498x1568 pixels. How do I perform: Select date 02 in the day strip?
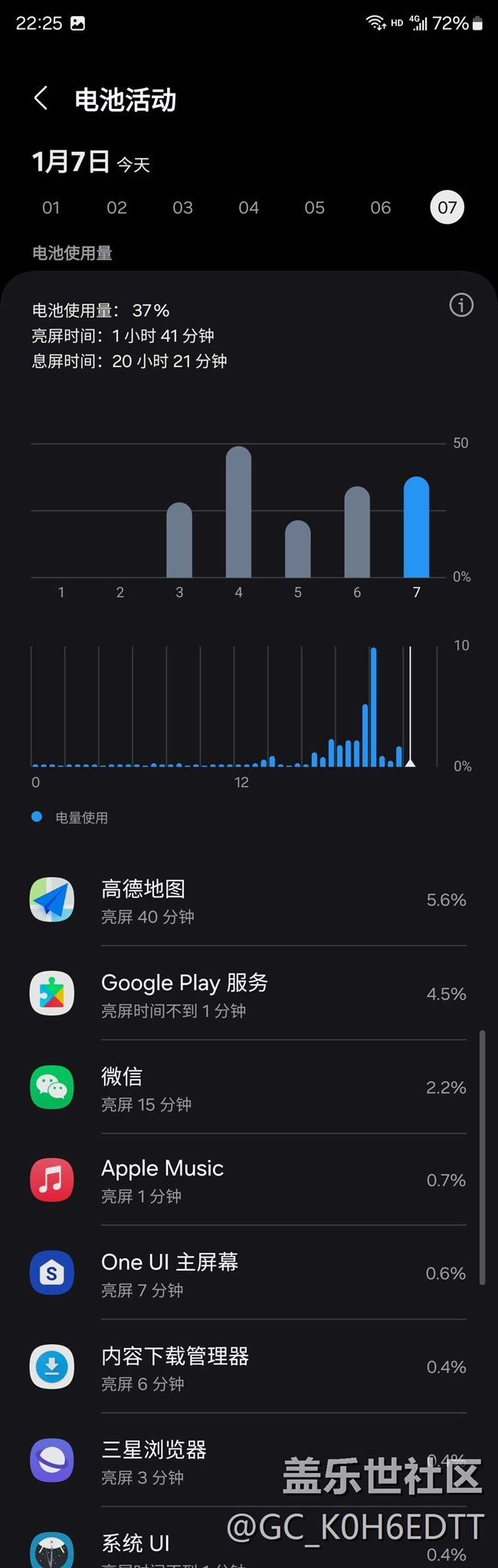pos(117,208)
